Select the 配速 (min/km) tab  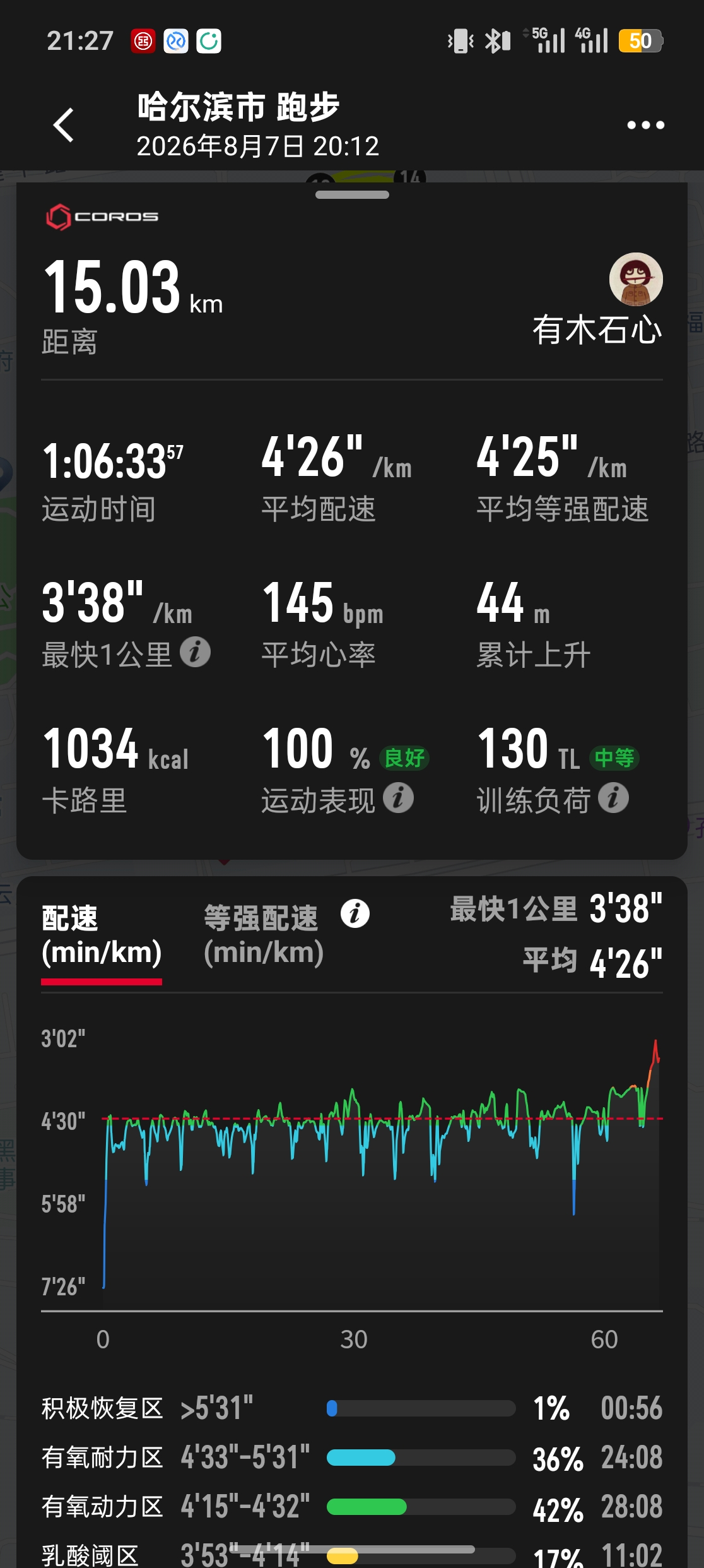click(102, 935)
